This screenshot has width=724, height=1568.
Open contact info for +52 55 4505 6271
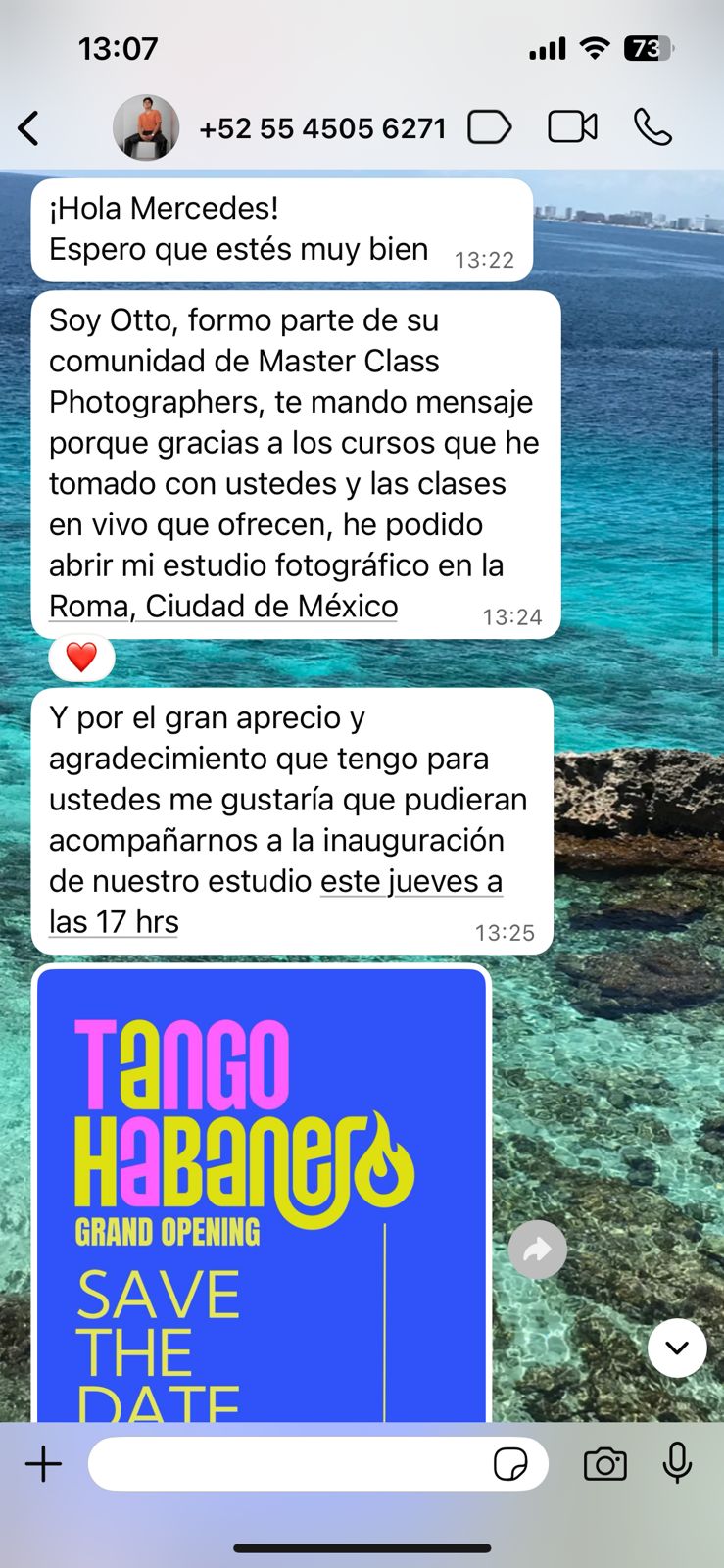322,128
